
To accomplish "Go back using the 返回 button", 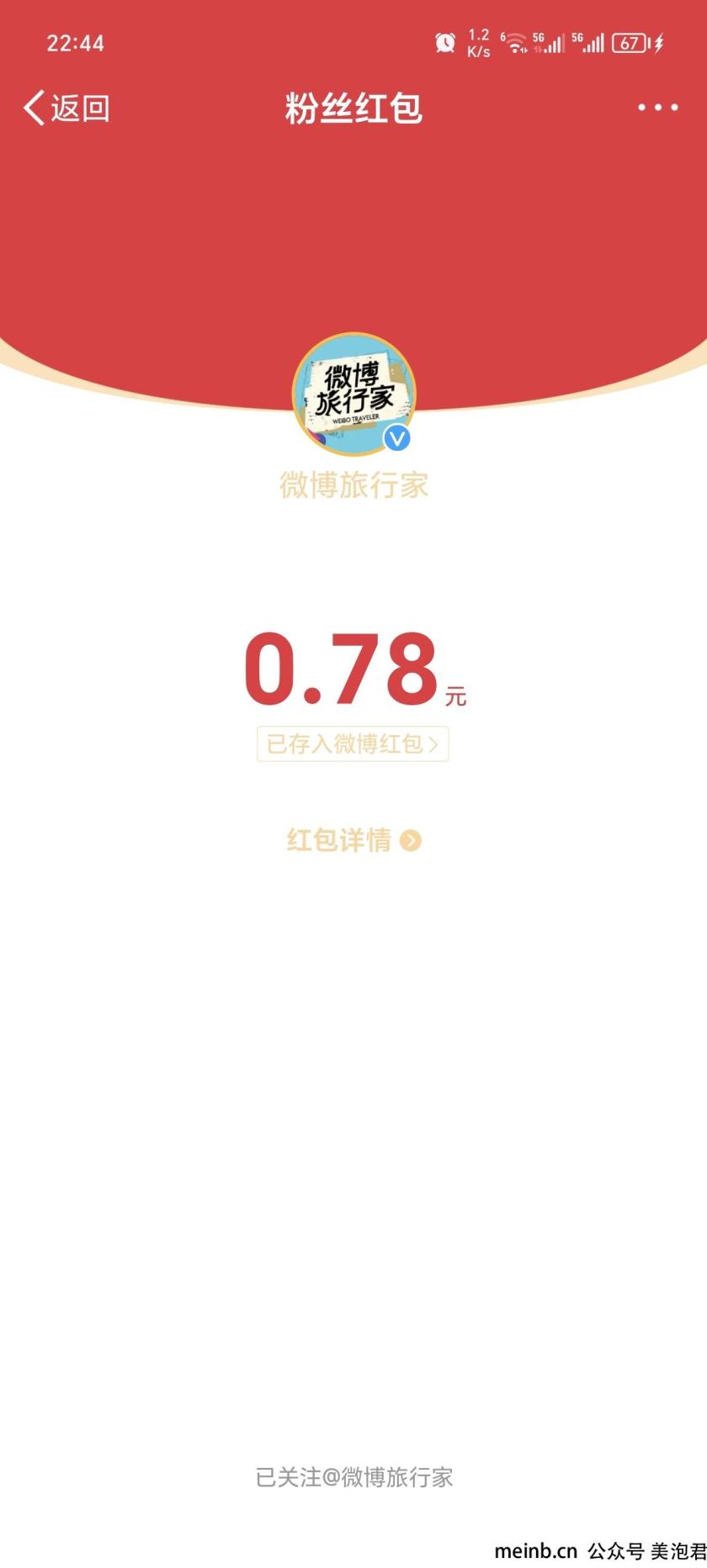I will (66, 108).
